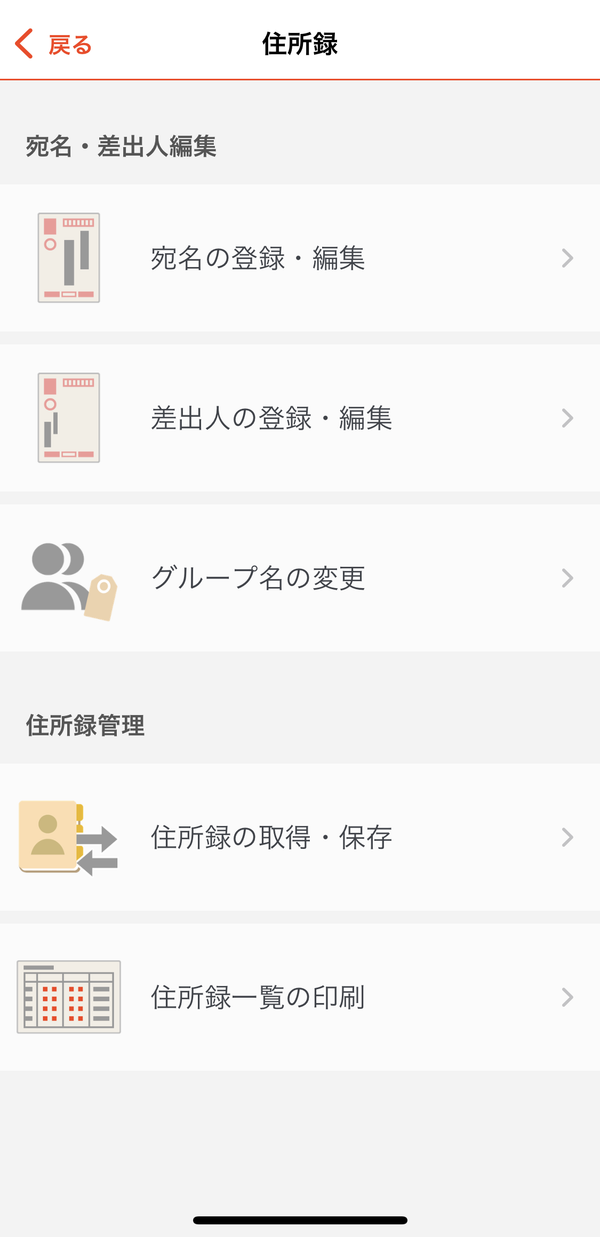
Task: Open 住所録一覧の印刷
Action: [300, 997]
